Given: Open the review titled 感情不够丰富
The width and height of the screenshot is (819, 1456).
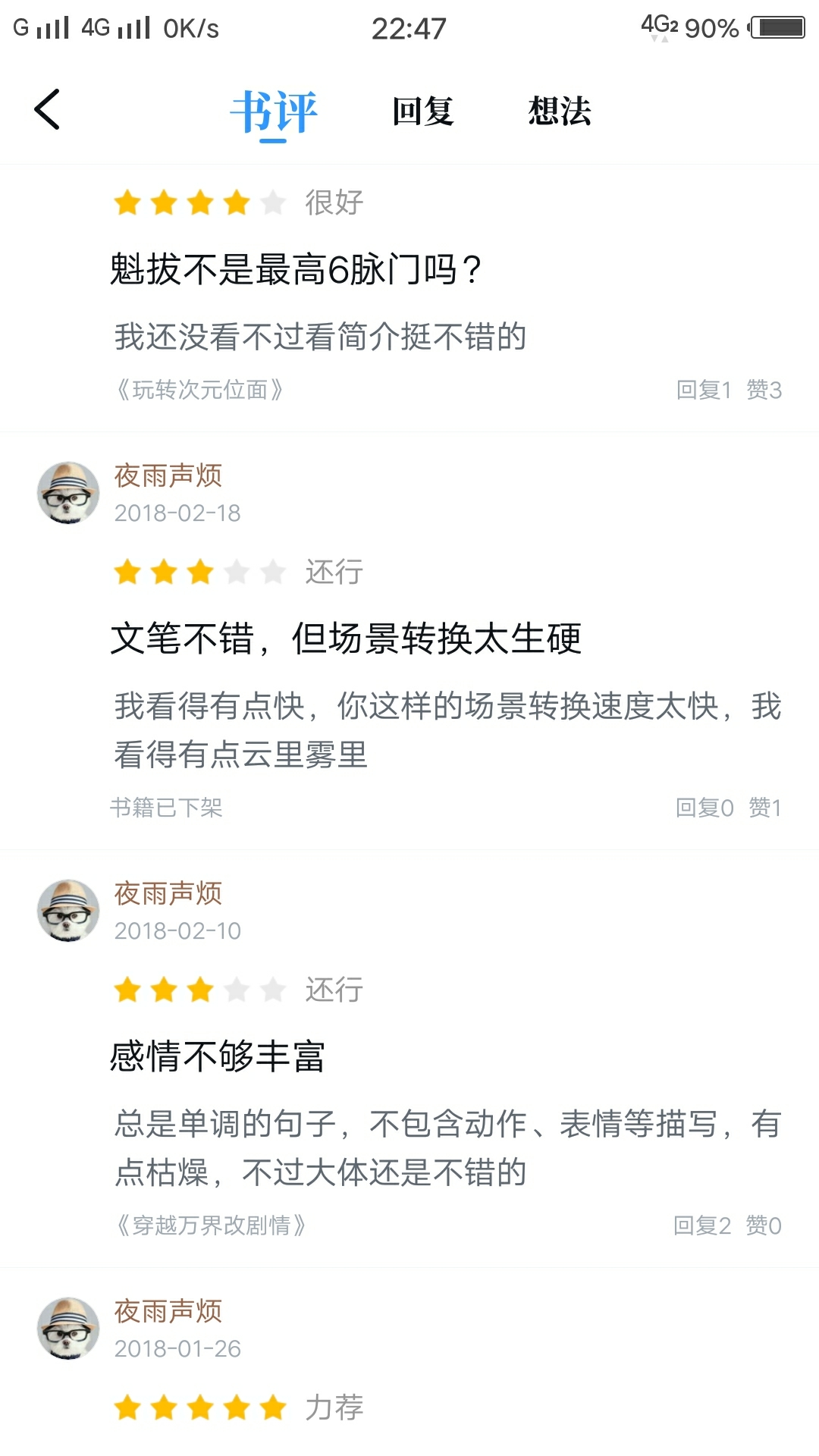Looking at the screenshot, I should [x=218, y=1056].
